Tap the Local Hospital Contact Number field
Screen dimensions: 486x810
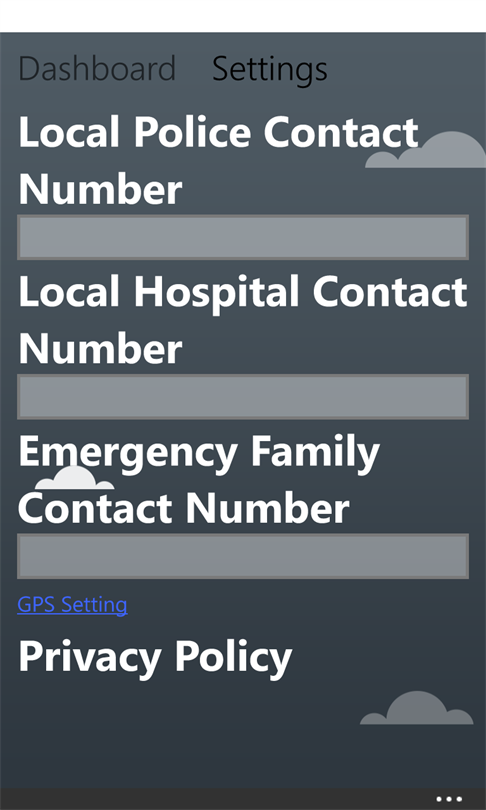point(243,397)
